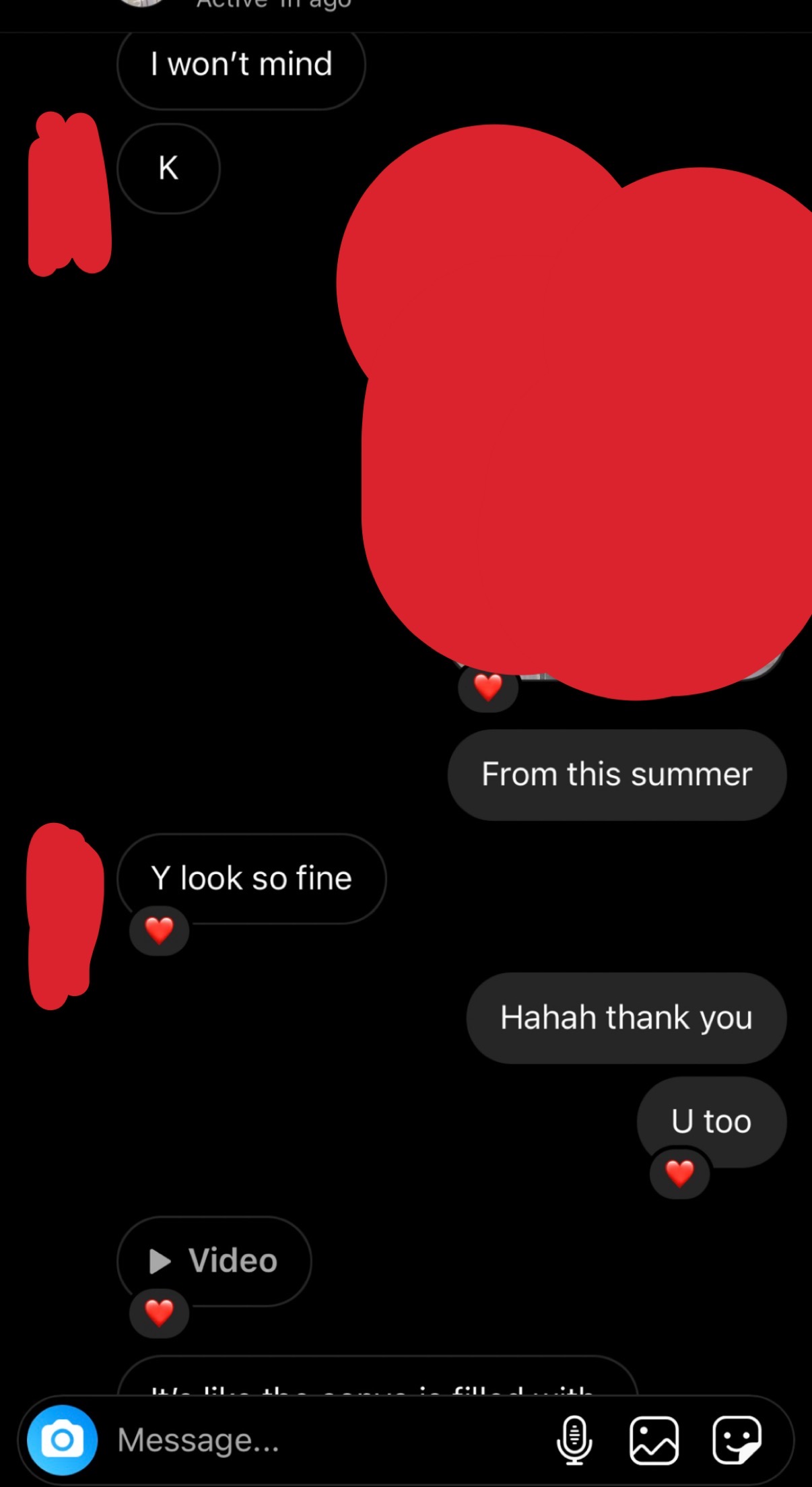View the heart reaction on the Video message
The height and width of the screenshot is (1487, 812).
(x=160, y=1313)
